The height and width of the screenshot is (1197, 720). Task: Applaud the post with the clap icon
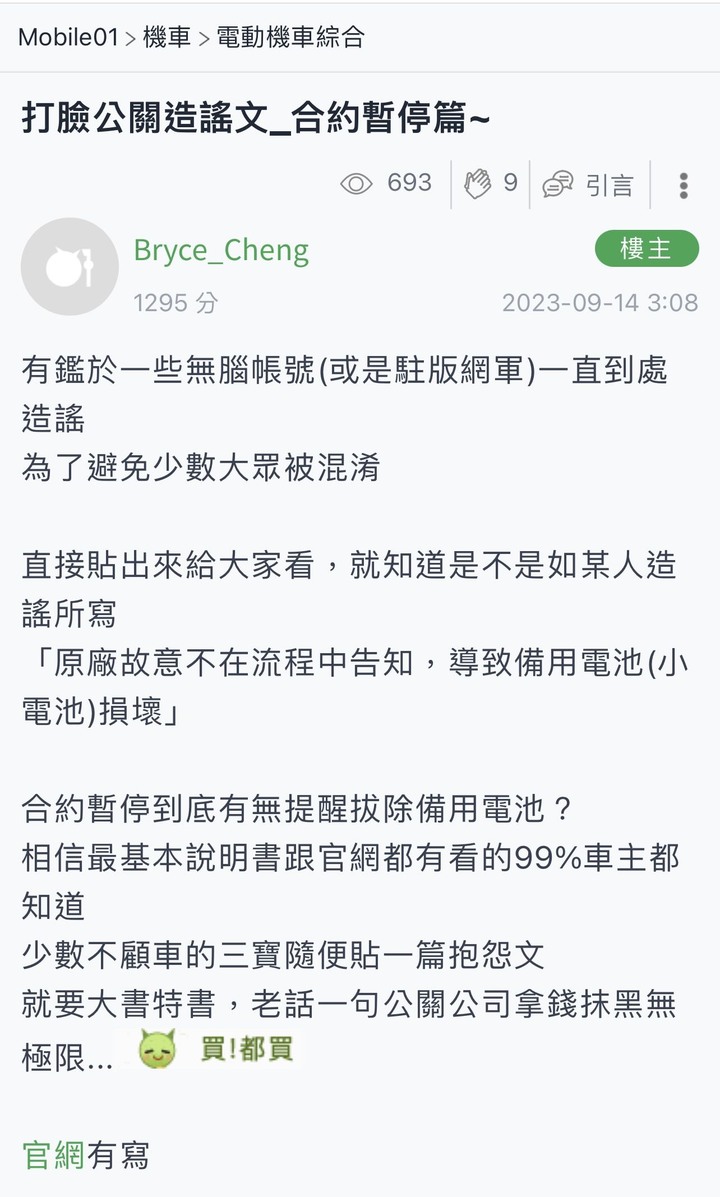[x=491, y=183]
